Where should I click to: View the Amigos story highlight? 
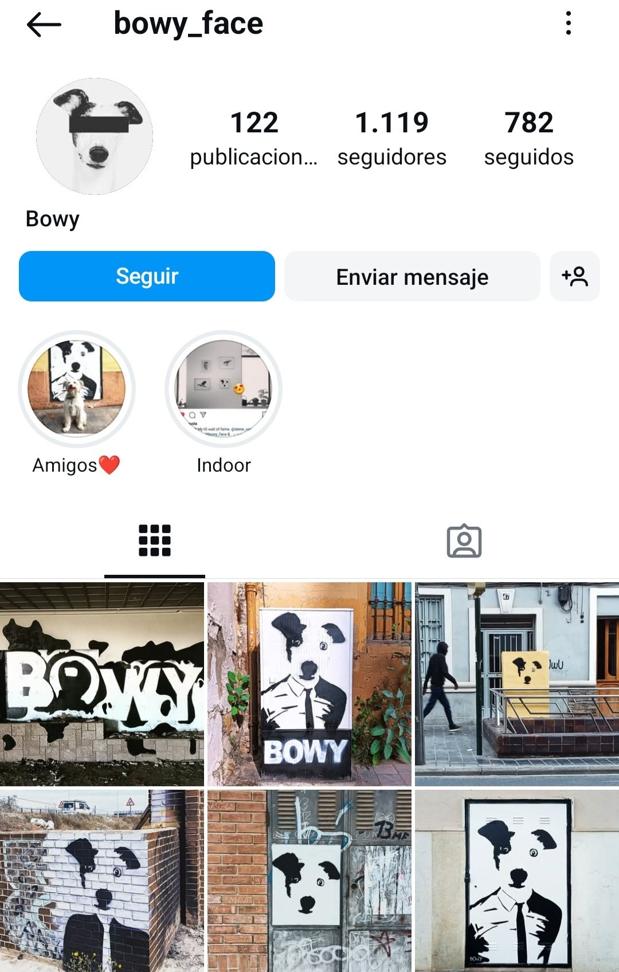click(x=76, y=390)
